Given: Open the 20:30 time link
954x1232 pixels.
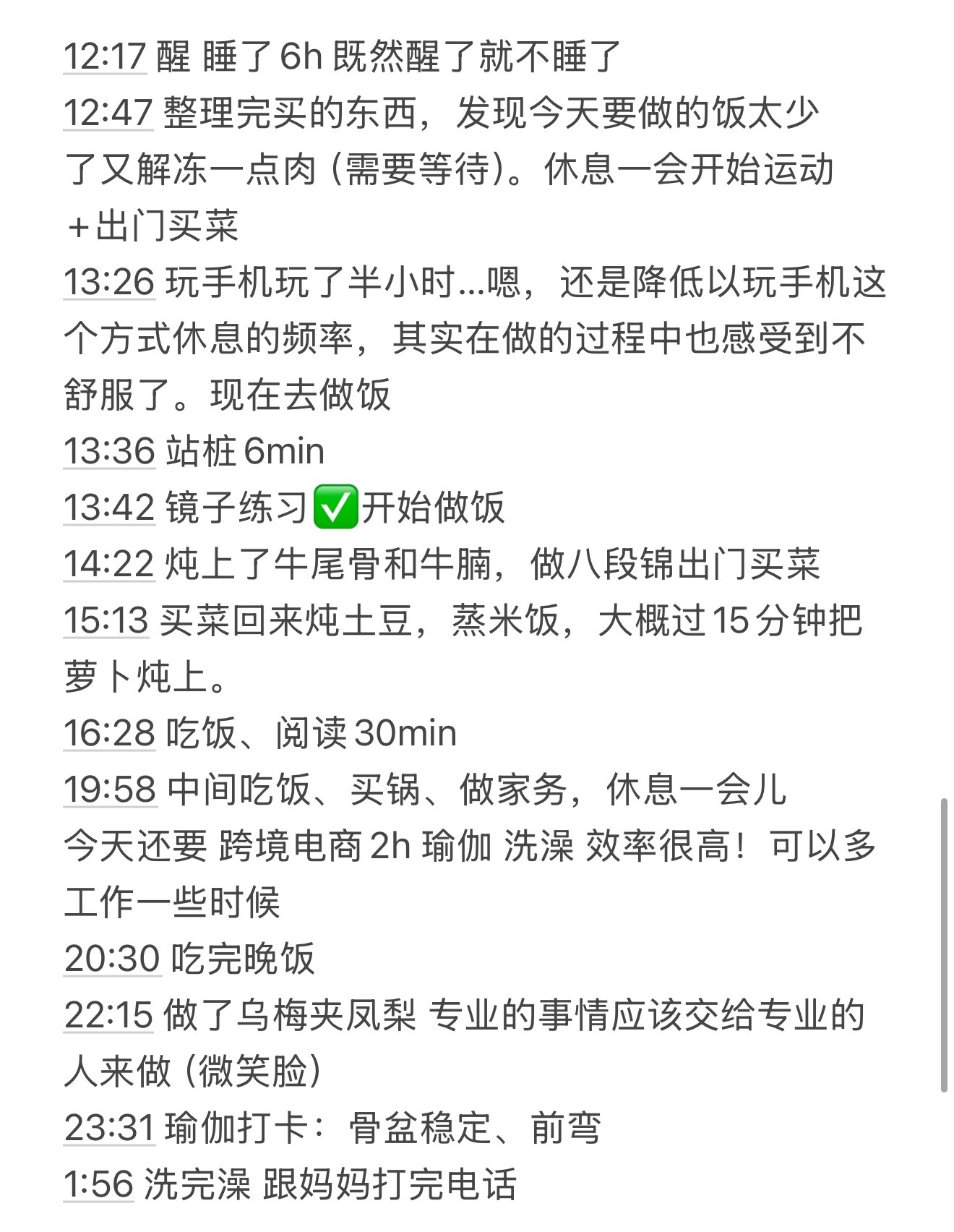Looking at the screenshot, I should (112, 959).
